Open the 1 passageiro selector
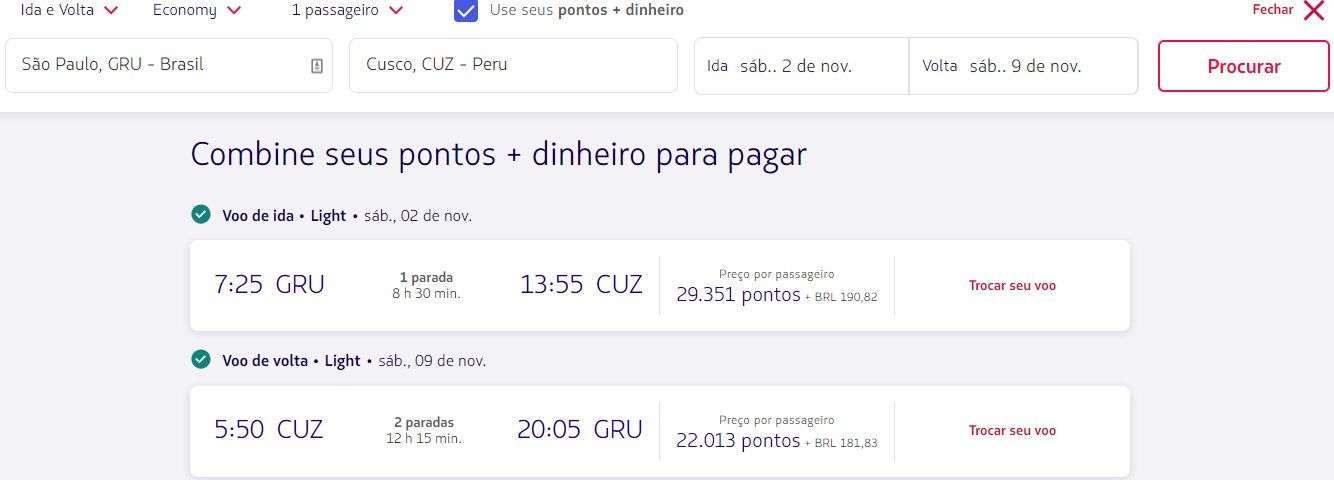The height and width of the screenshot is (480, 1334). coord(346,10)
